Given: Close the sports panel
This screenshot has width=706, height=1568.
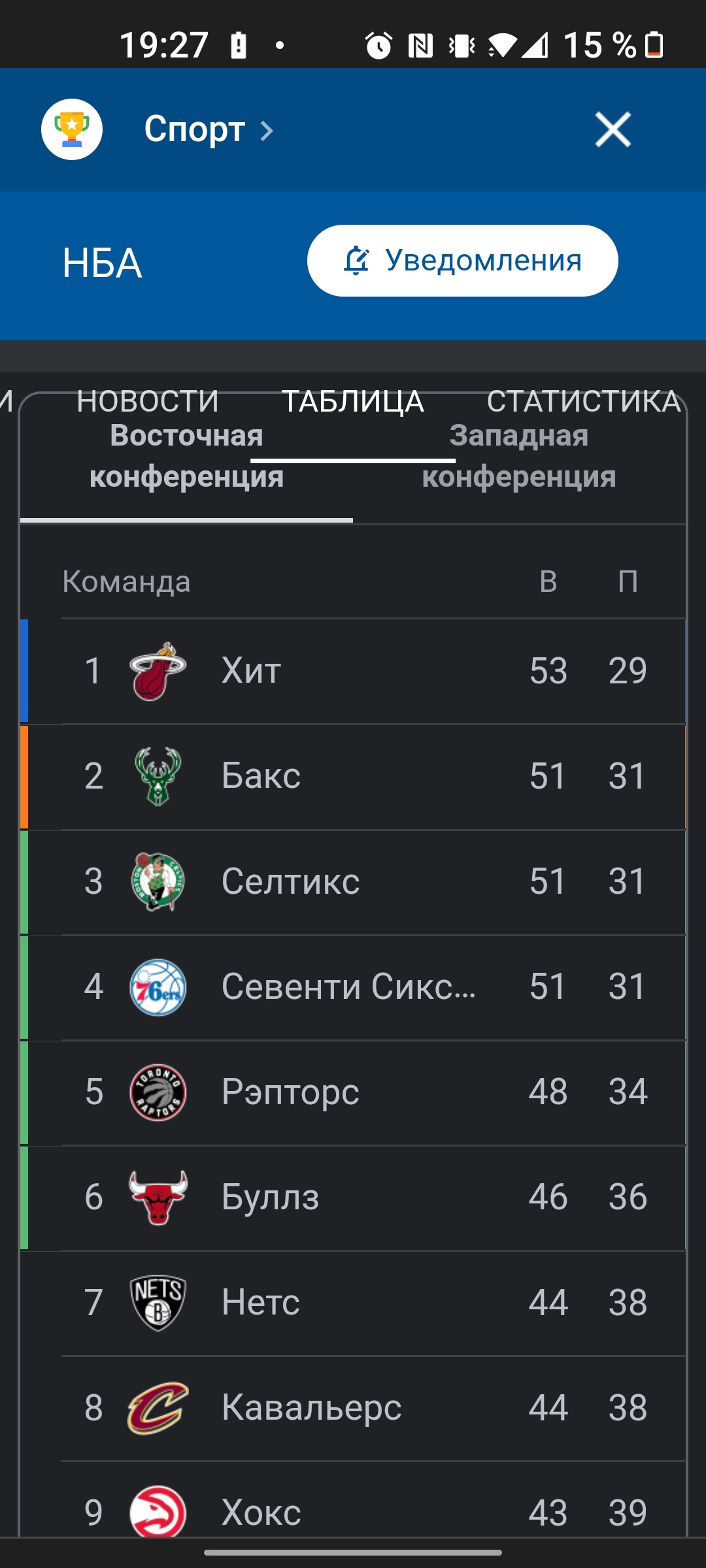Looking at the screenshot, I should 613,129.
